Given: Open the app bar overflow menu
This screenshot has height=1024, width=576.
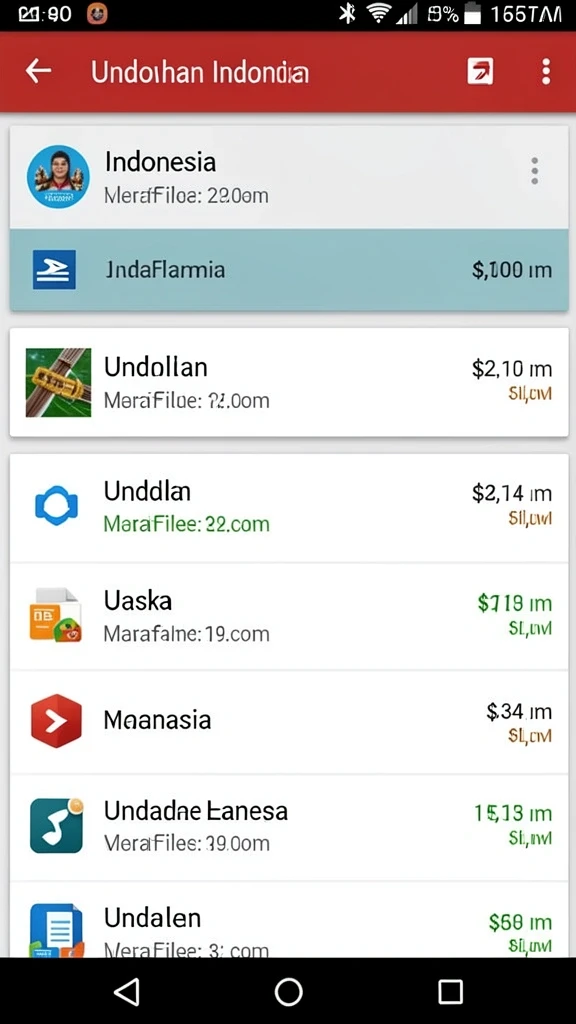Looking at the screenshot, I should [x=546, y=71].
